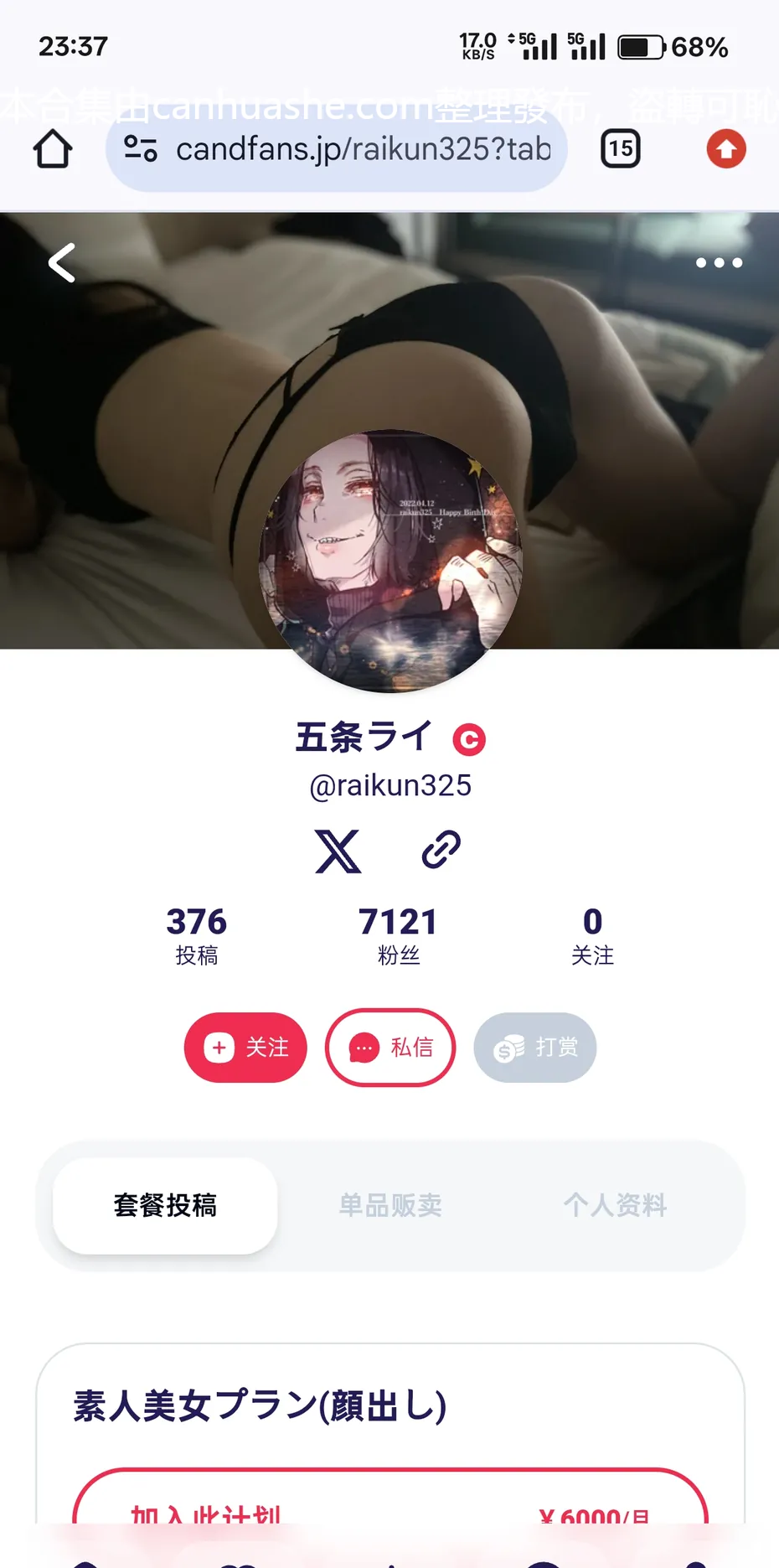Screen dimensions: 779x1568
Task: Open the tab switcher showing 15 tabs
Action: (x=621, y=149)
